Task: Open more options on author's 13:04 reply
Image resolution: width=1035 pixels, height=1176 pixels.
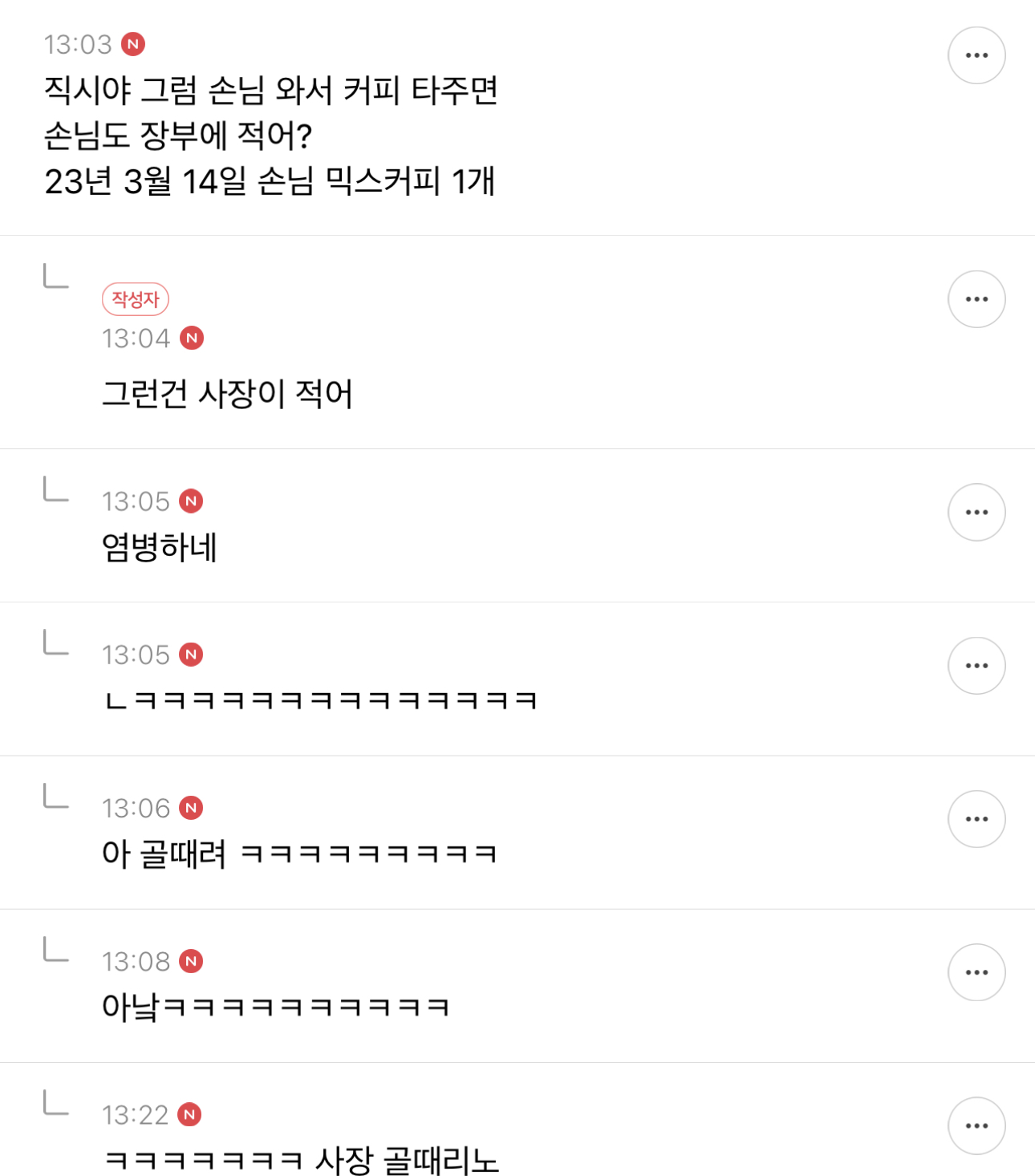Action: 976,299
